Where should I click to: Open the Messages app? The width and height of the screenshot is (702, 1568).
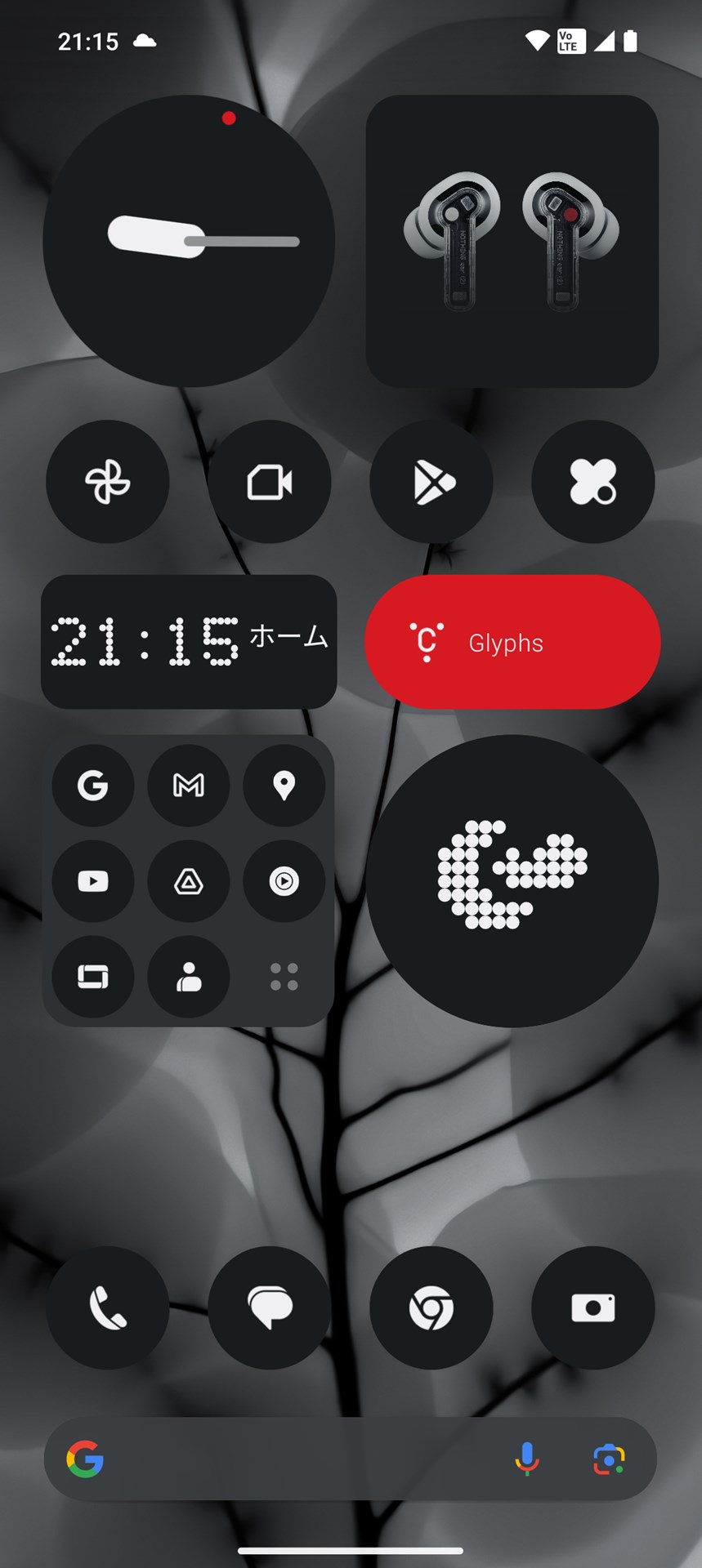(x=270, y=1307)
